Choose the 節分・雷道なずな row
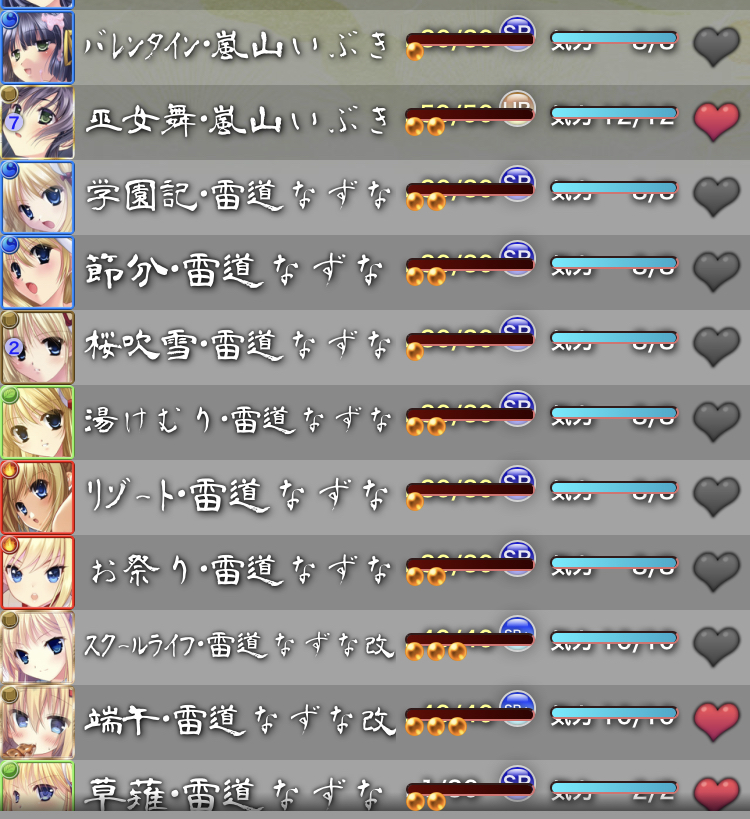 tap(238, 272)
